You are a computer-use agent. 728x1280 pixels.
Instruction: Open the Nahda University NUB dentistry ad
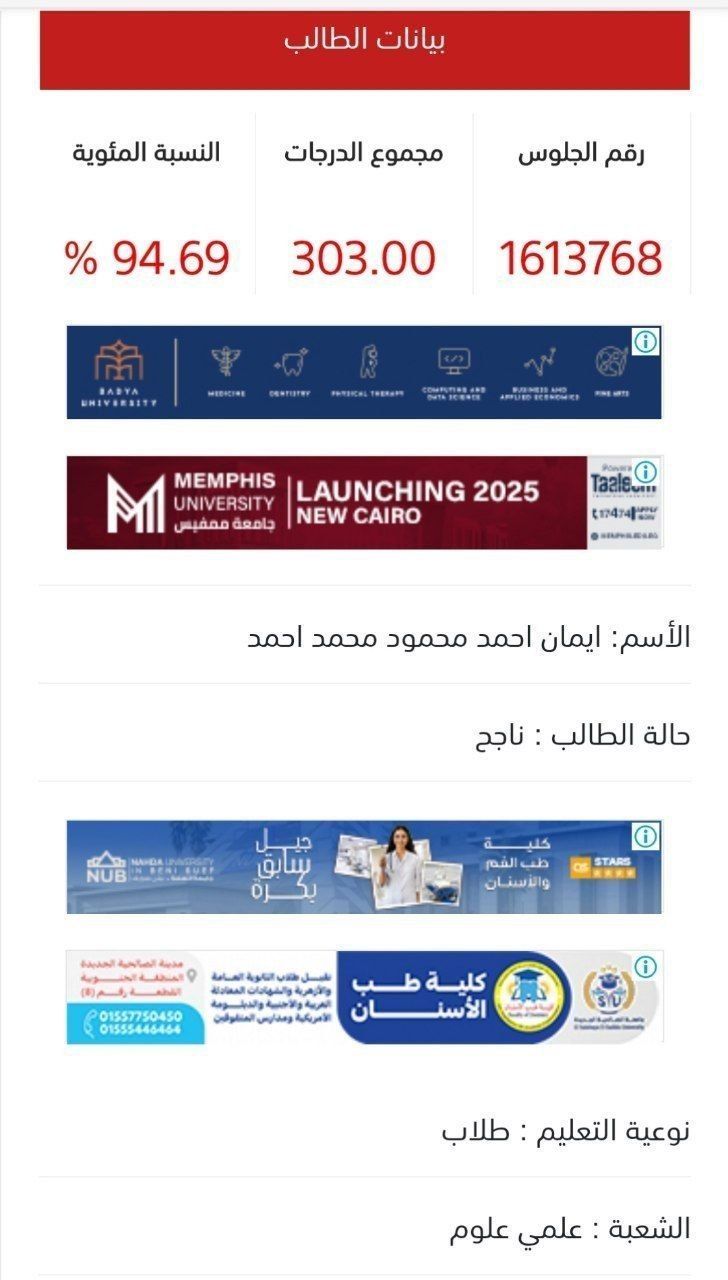[x=364, y=867]
